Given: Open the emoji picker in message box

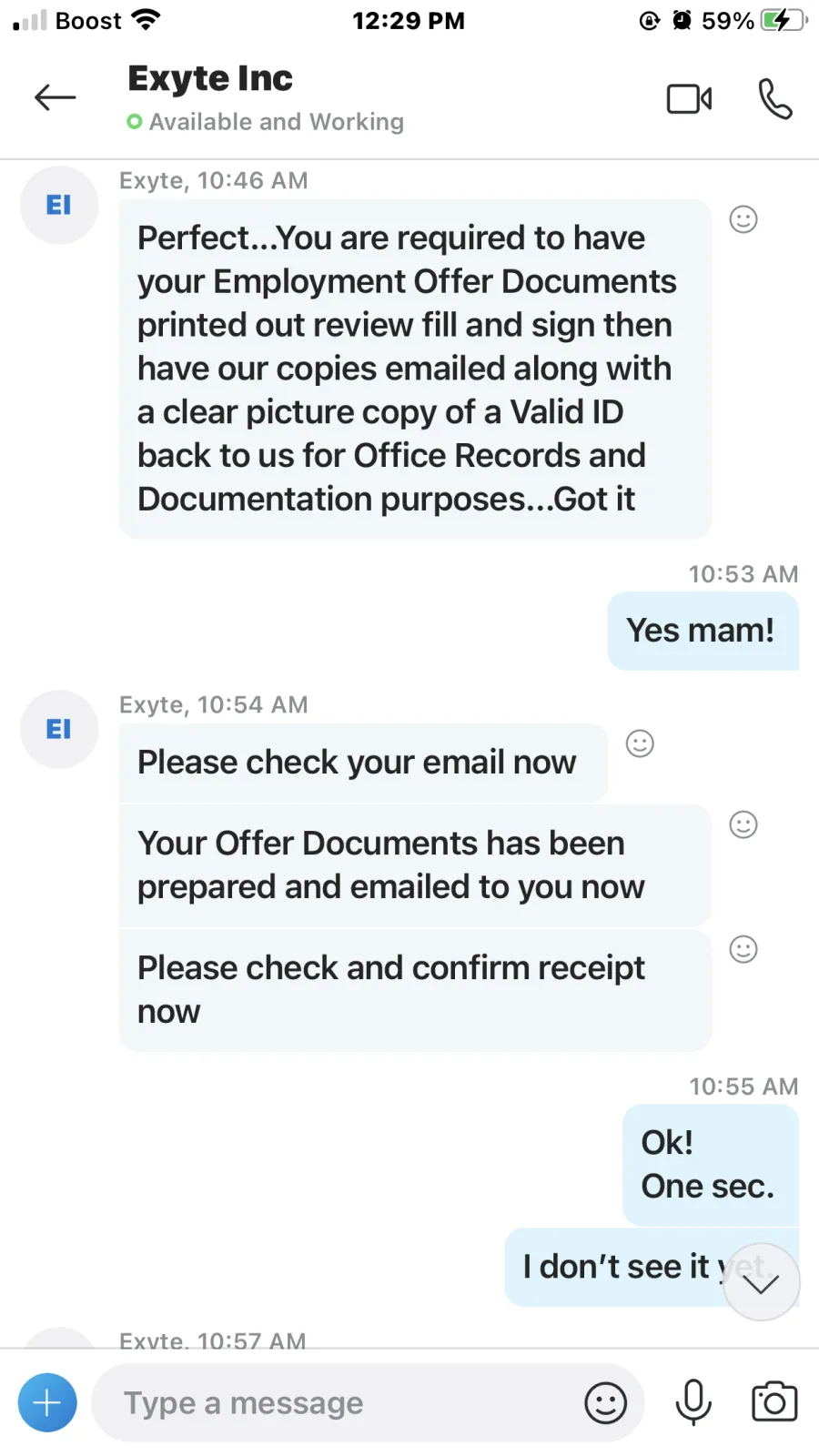Looking at the screenshot, I should [x=605, y=1402].
